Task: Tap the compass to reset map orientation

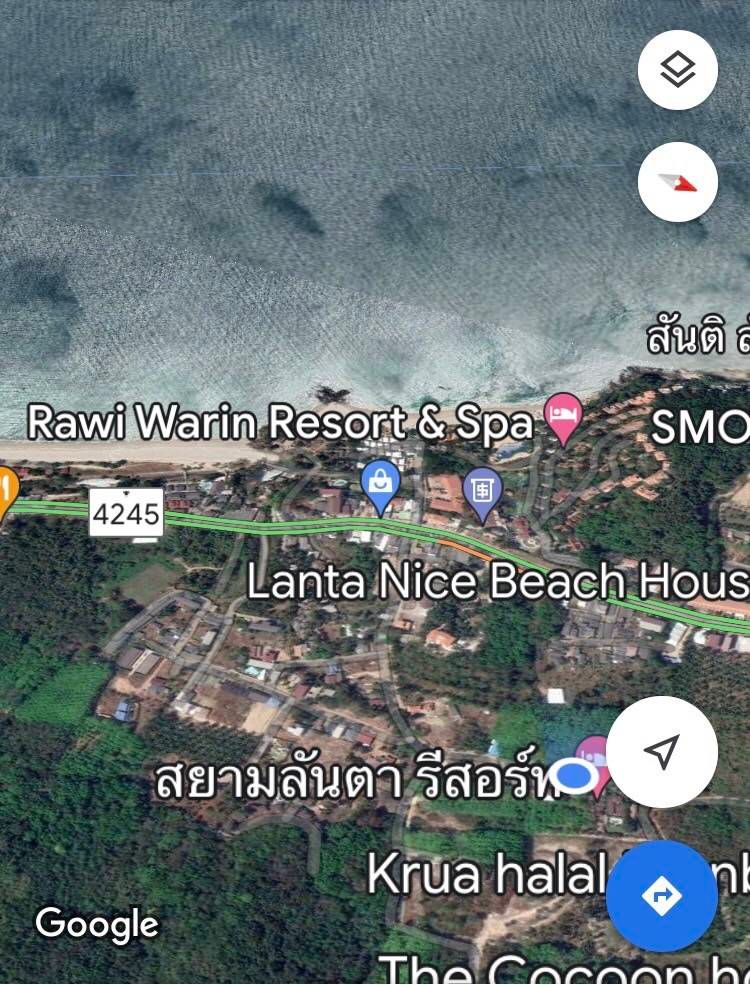Action: pos(677,182)
